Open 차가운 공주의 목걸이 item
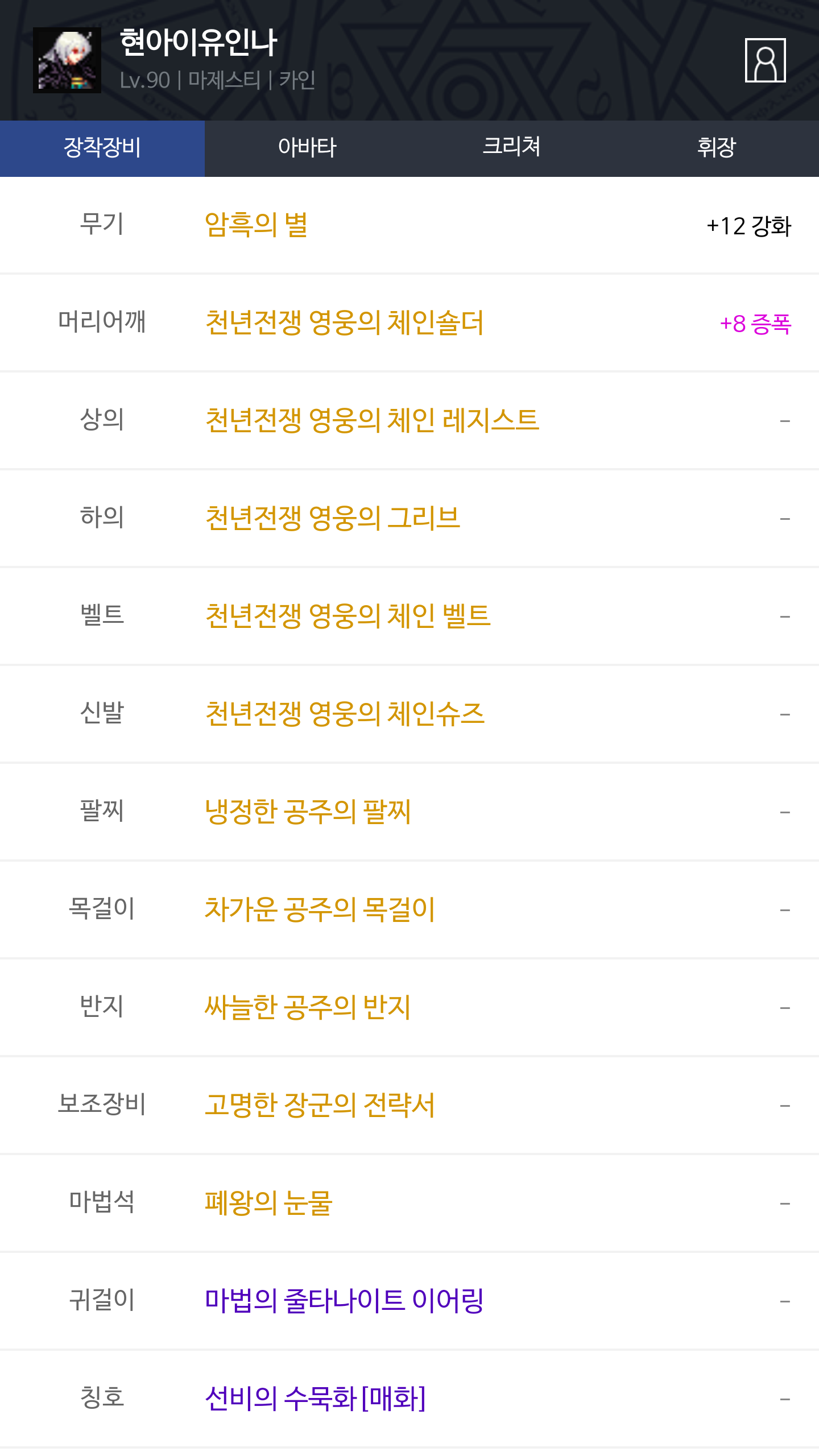 click(x=320, y=909)
